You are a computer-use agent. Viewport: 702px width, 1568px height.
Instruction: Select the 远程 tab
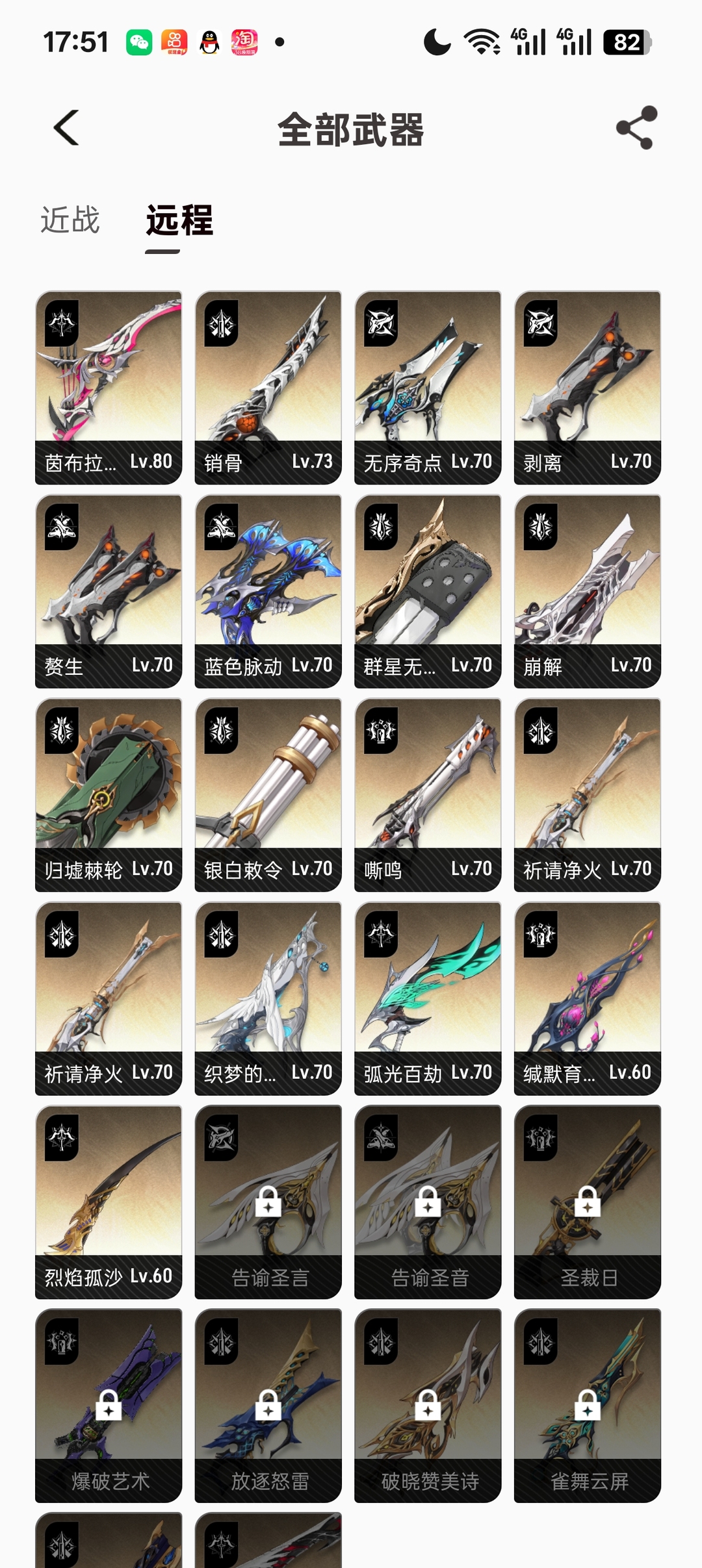tap(179, 221)
